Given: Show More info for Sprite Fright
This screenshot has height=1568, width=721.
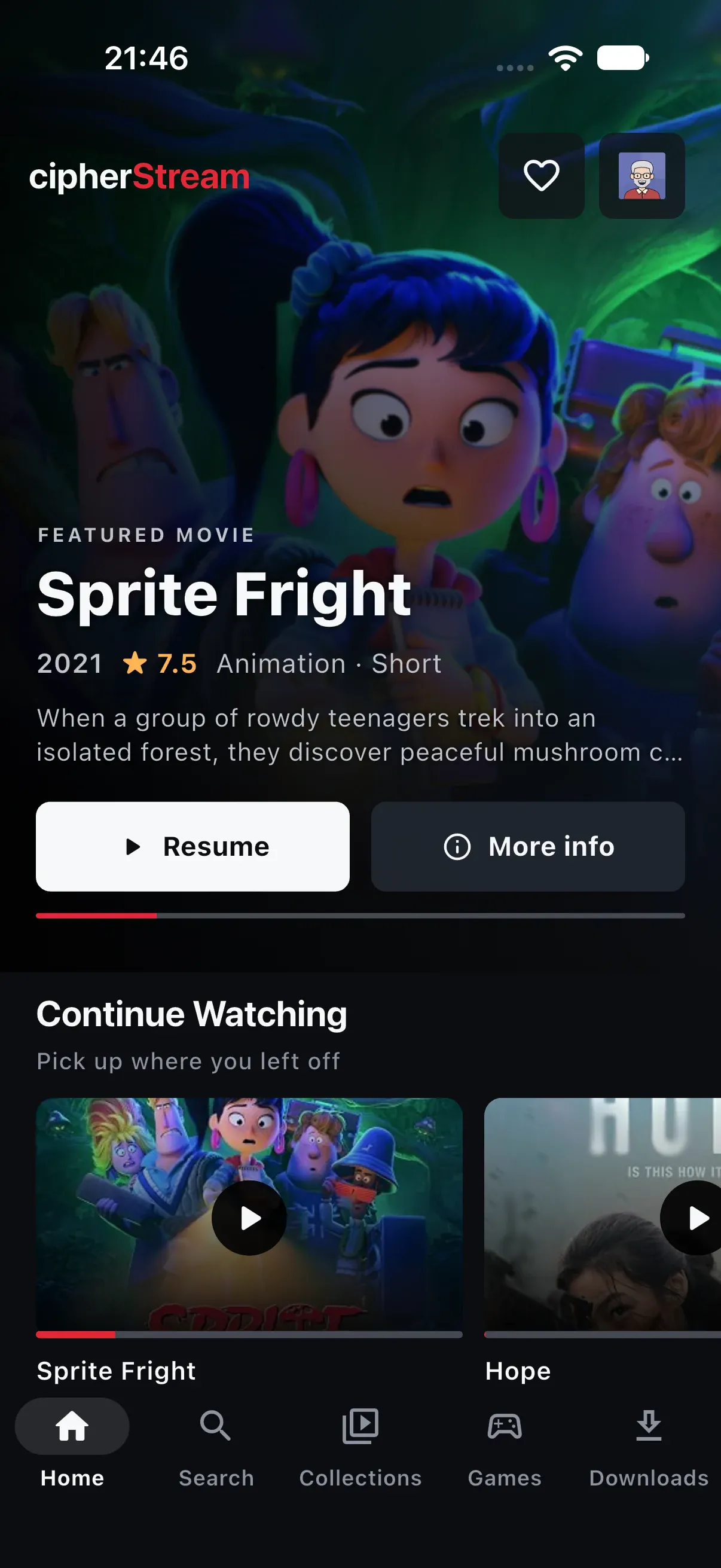Looking at the screenshot, I should 527,846.
